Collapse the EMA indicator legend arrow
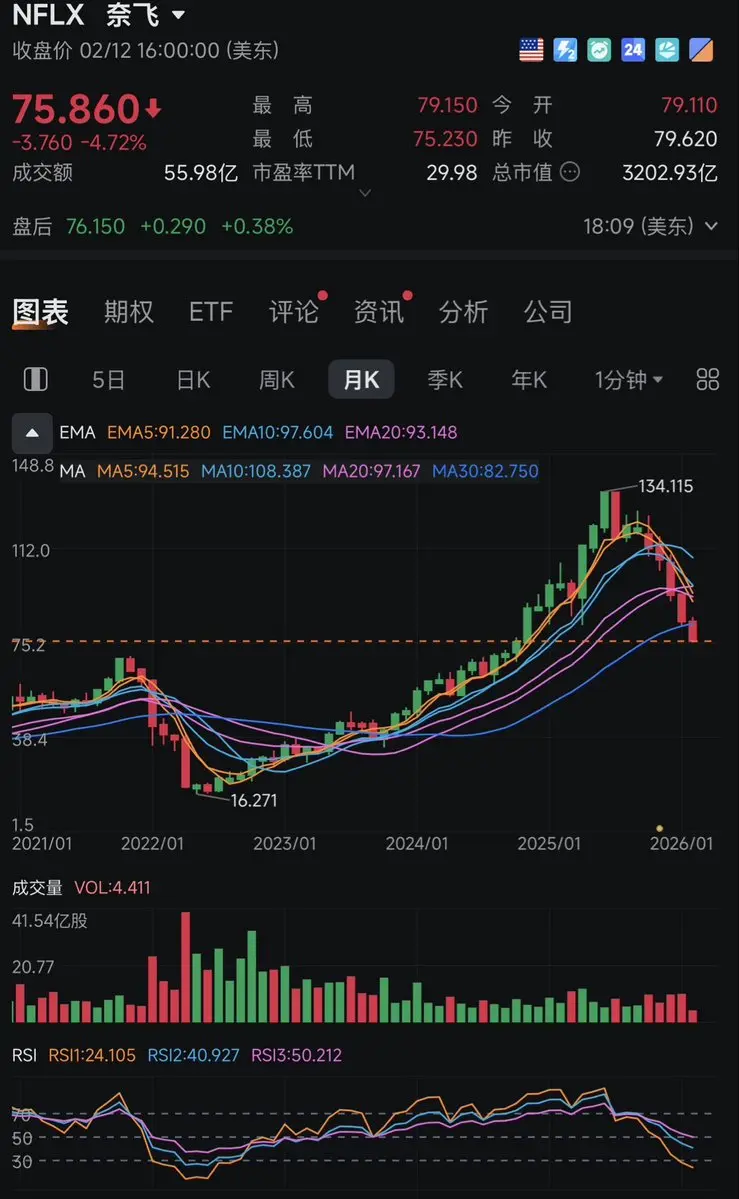739x1199 pixels. point(32,433)
